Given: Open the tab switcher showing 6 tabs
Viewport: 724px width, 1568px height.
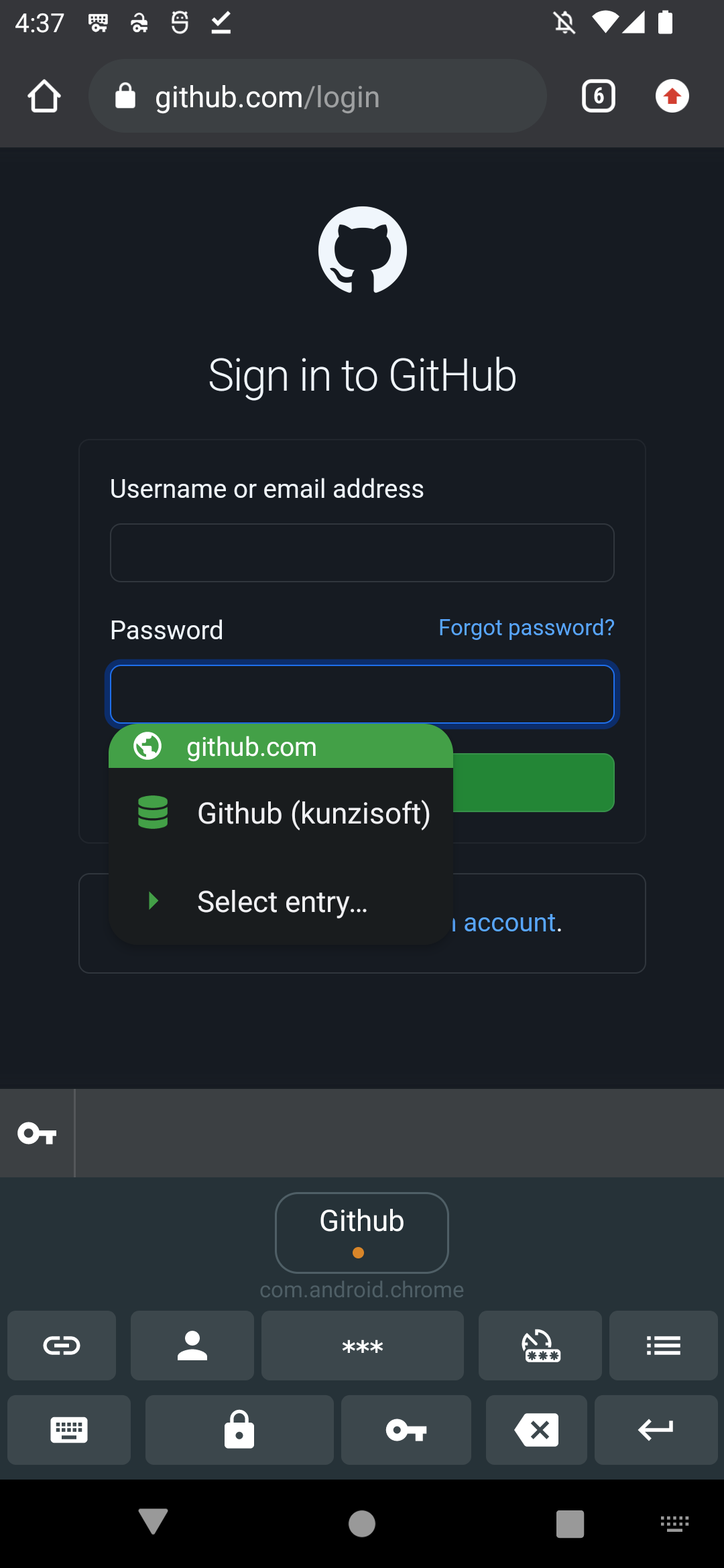Looking at the screenshot, I should (599, 96).
